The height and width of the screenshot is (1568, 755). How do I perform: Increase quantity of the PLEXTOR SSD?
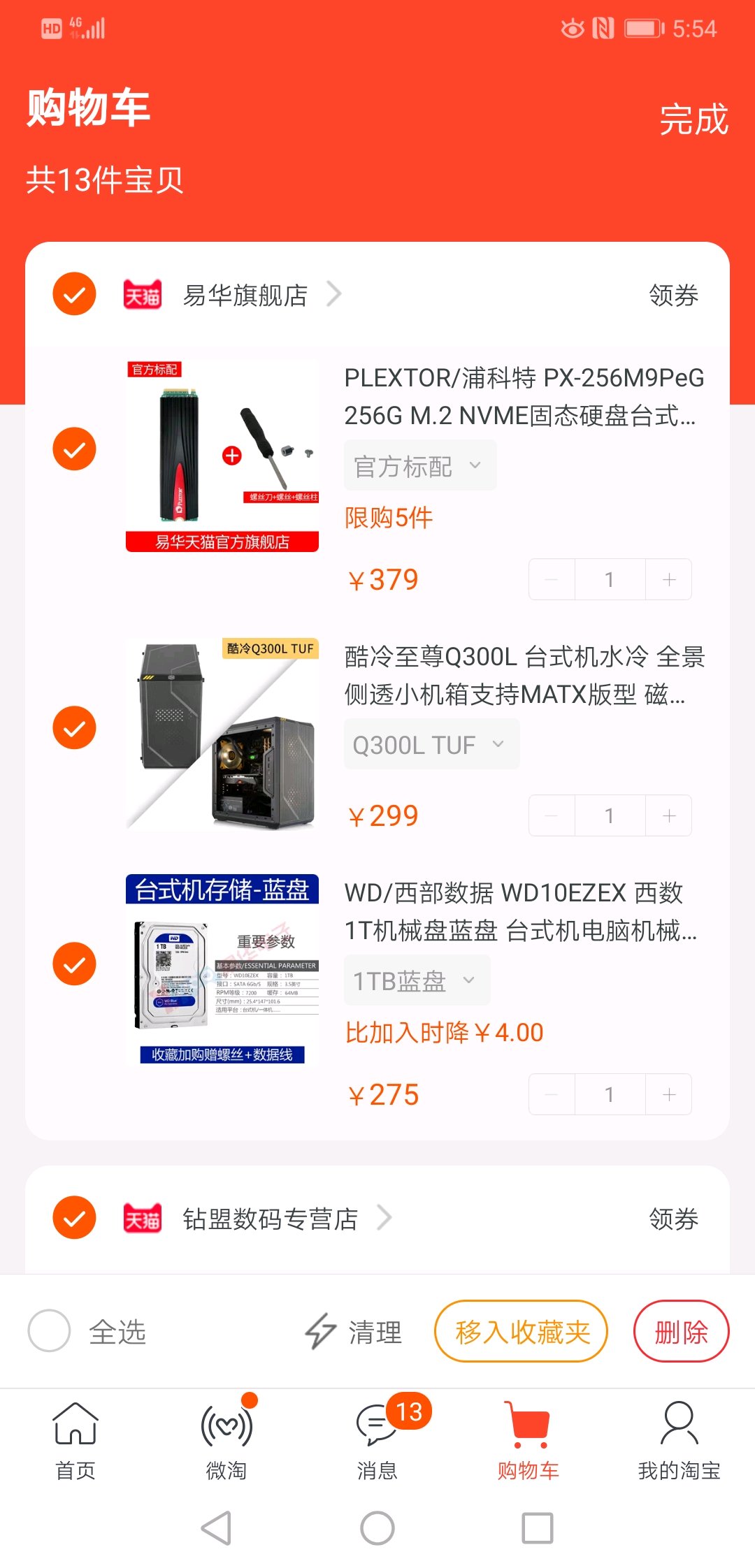[669, 579]
